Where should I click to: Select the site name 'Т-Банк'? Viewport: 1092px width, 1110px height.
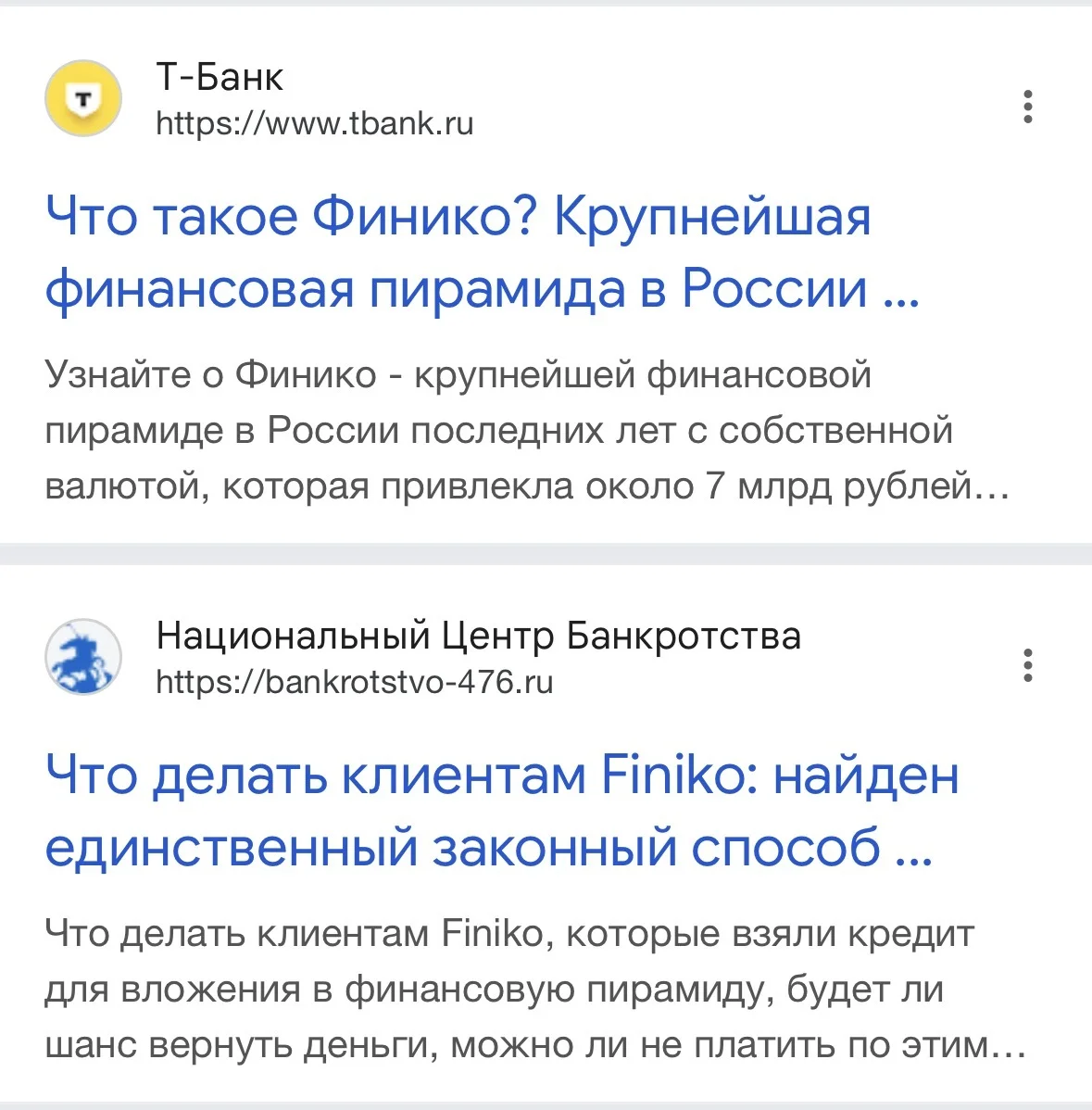point(220,77)
